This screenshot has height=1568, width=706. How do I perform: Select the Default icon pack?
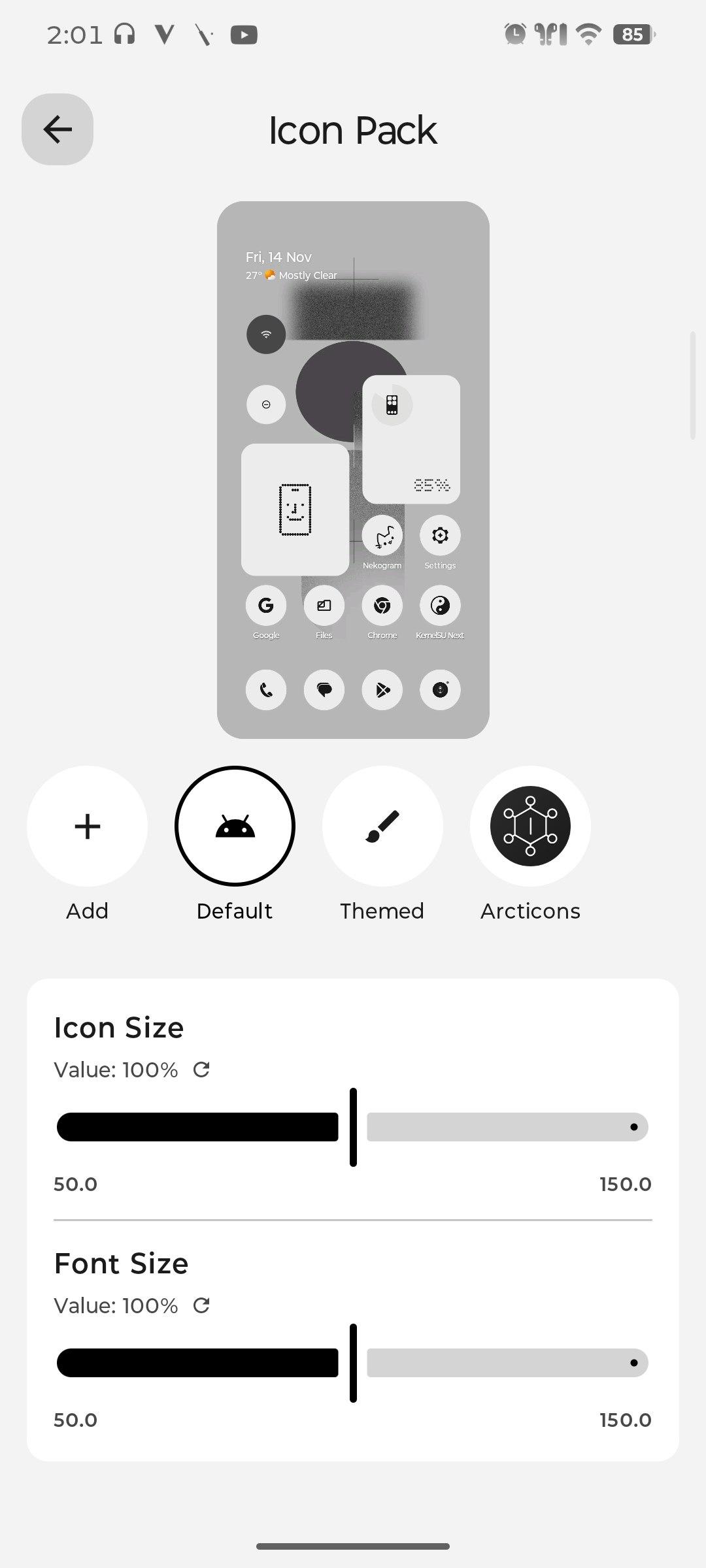point(235,826)
